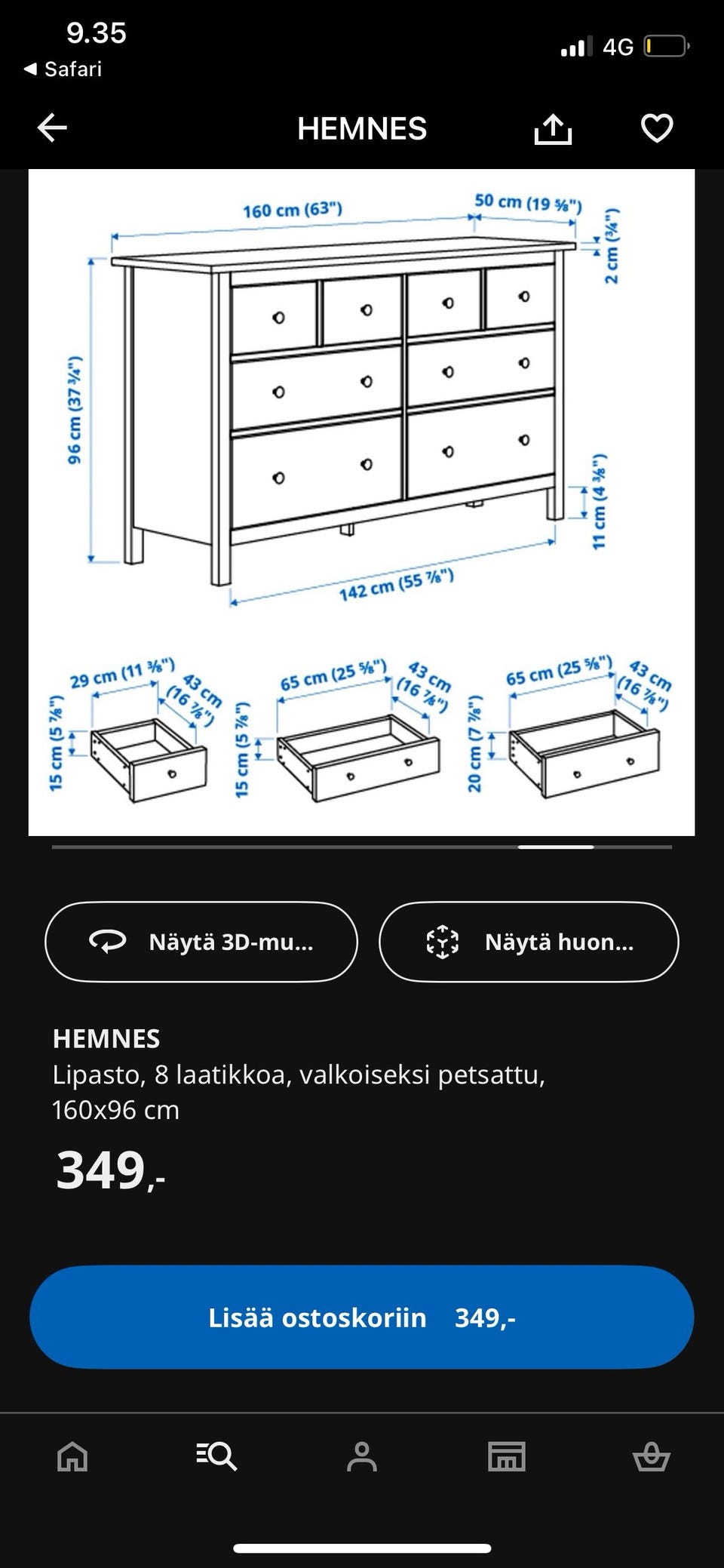Viewport: 724px width, 1568px height.
Task: Open the HEMNES dimension drawing image
Action: click(x=361, y=502)
